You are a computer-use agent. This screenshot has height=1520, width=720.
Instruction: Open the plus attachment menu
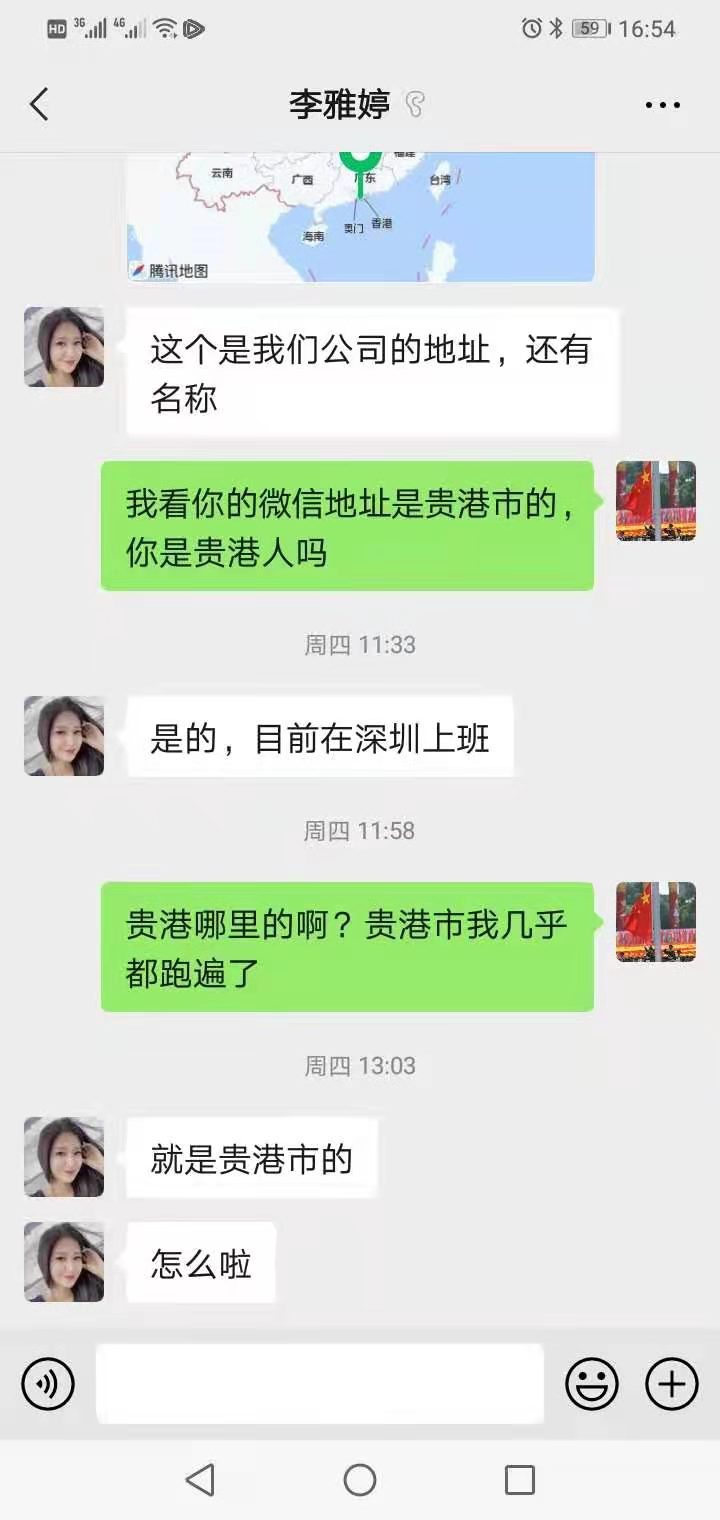[672, 1384]
